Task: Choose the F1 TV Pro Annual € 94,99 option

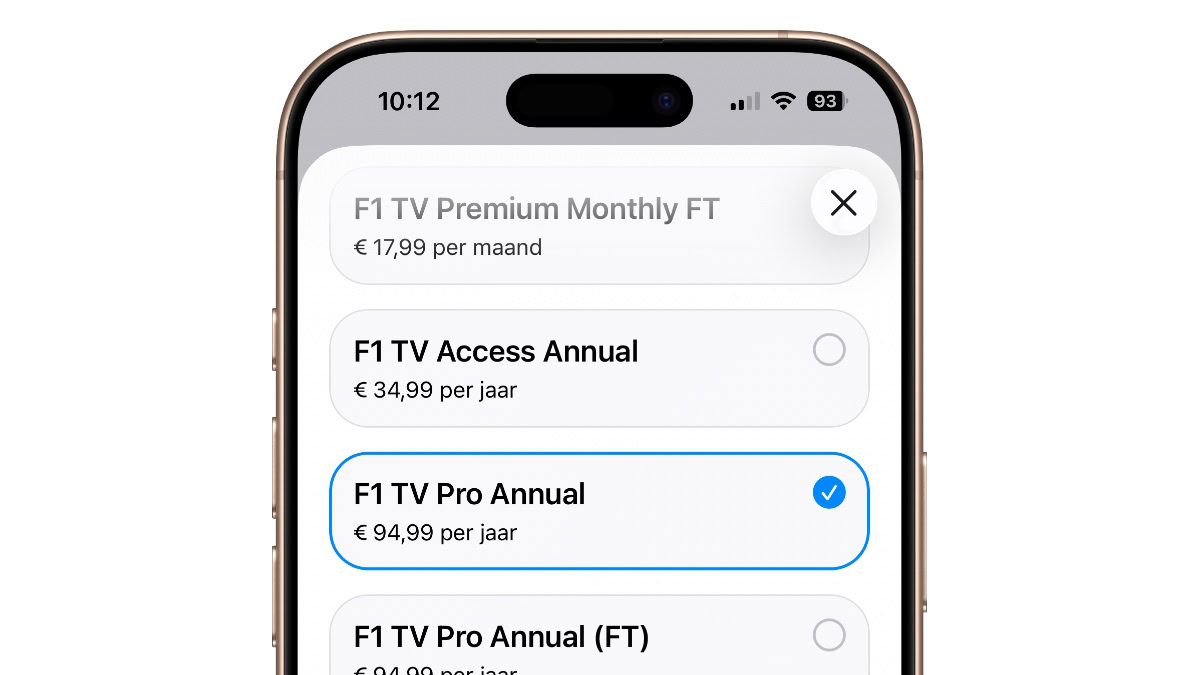Action: (x=598, y=511)
